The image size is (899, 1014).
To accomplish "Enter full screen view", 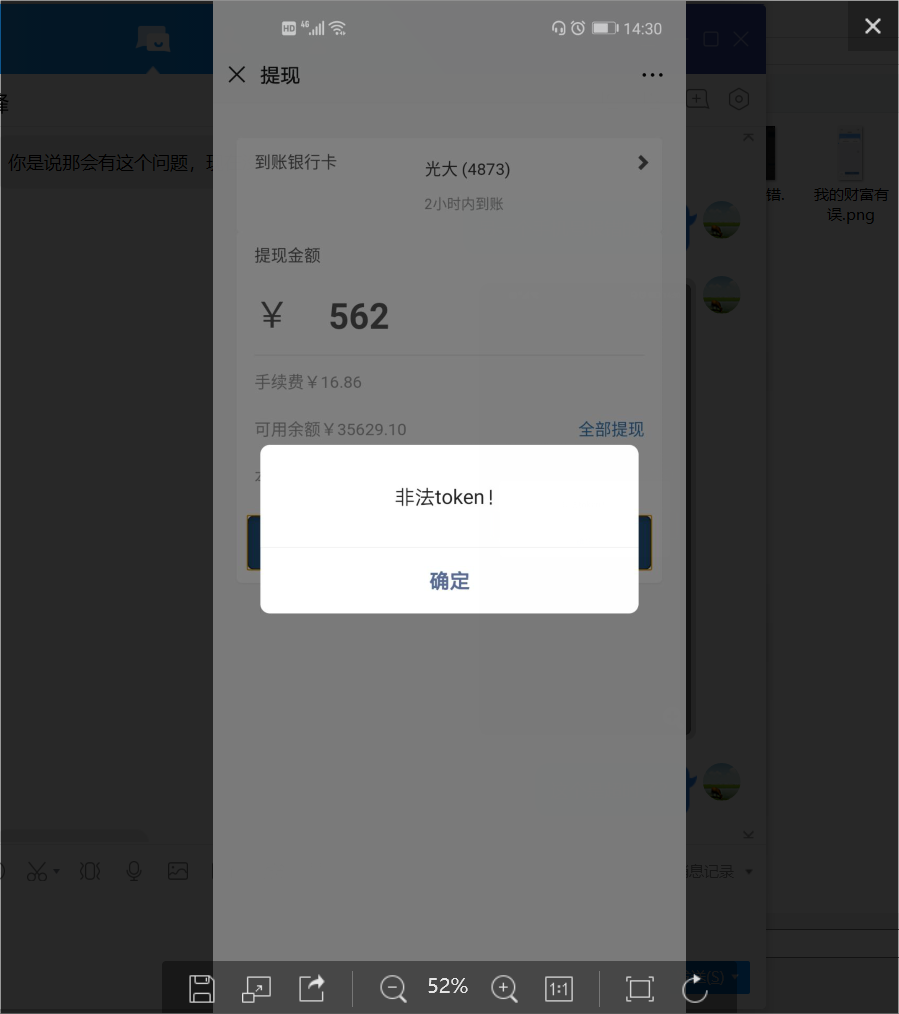I will (639, 989).
